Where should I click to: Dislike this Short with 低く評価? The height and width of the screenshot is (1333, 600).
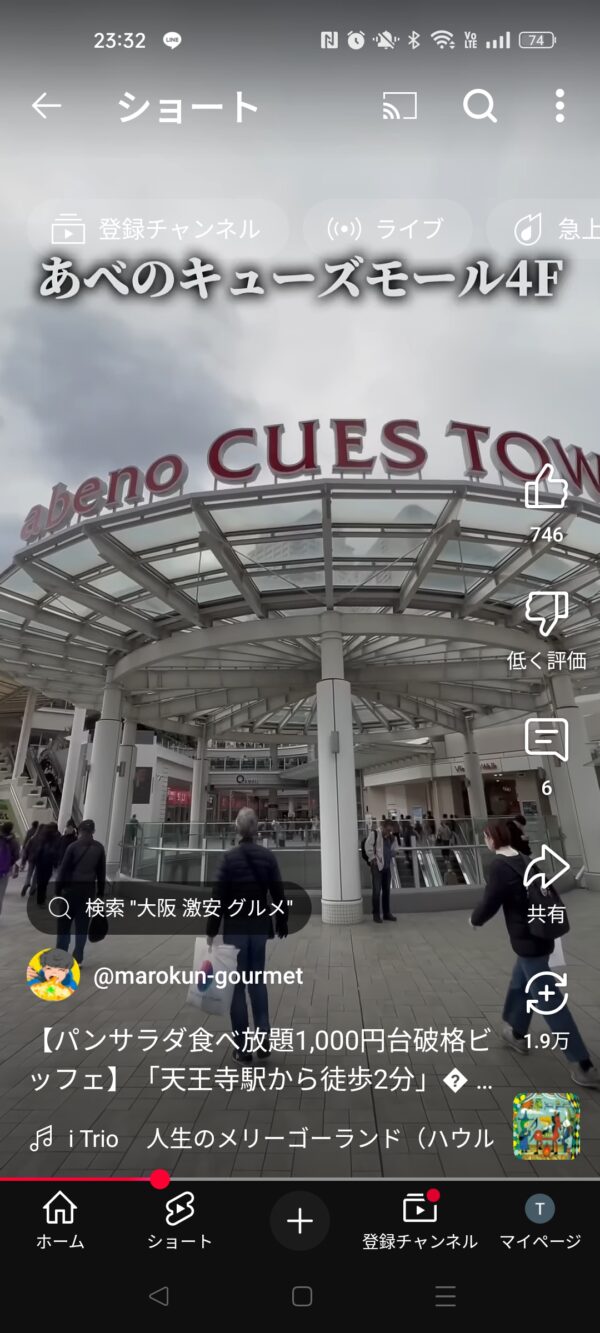[x=546, y=616]
